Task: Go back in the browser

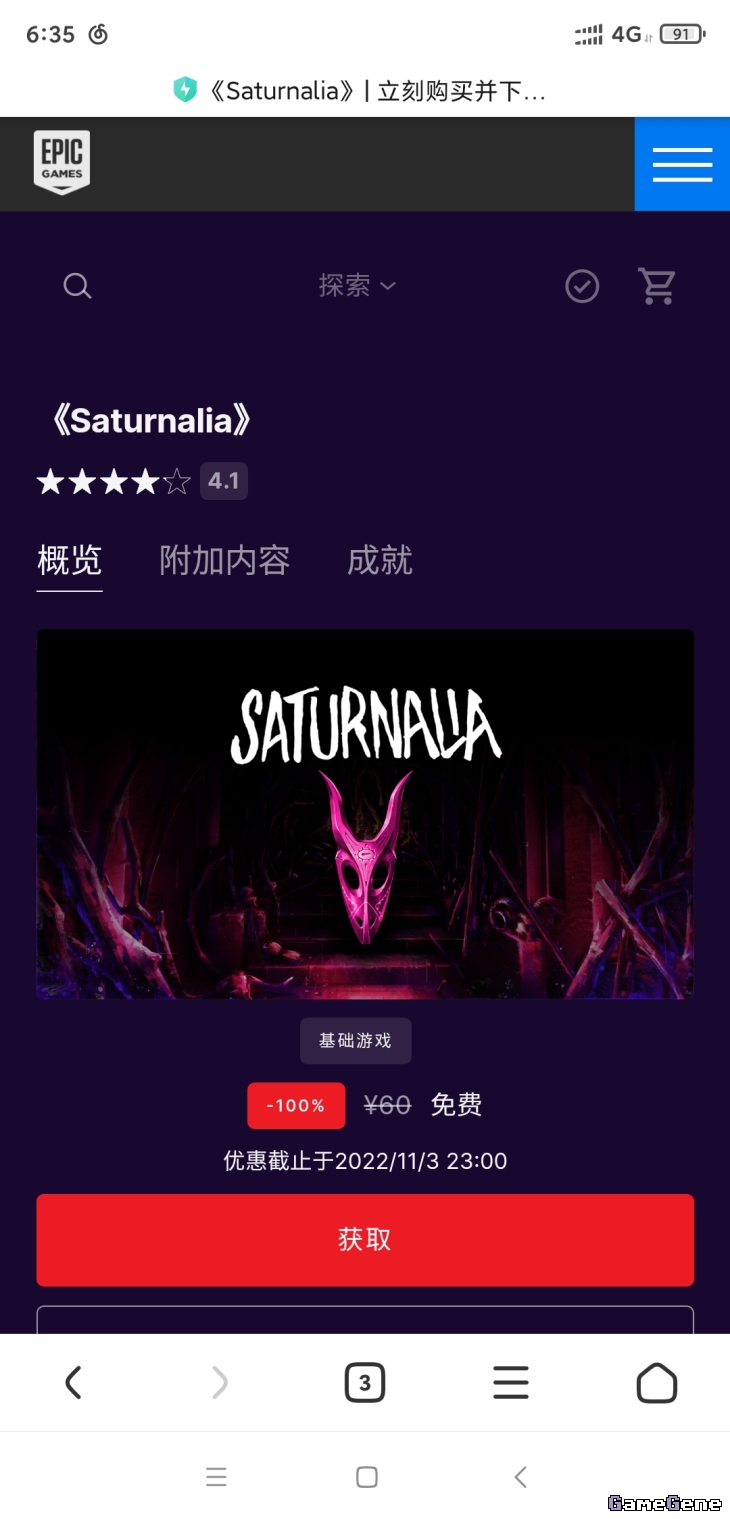Action: click(x=73, y=1383)
